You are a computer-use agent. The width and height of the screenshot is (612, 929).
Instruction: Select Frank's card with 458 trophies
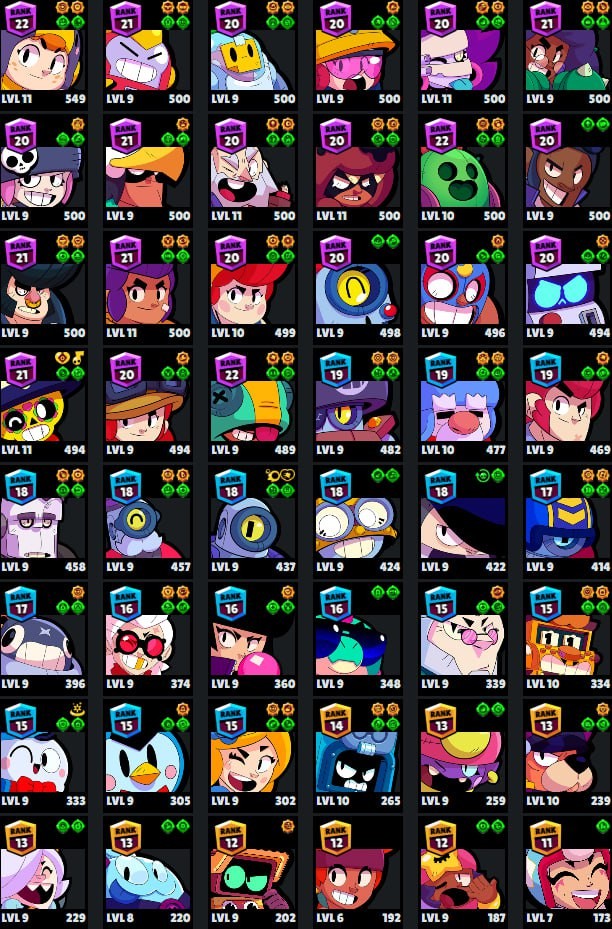[44, 521]
